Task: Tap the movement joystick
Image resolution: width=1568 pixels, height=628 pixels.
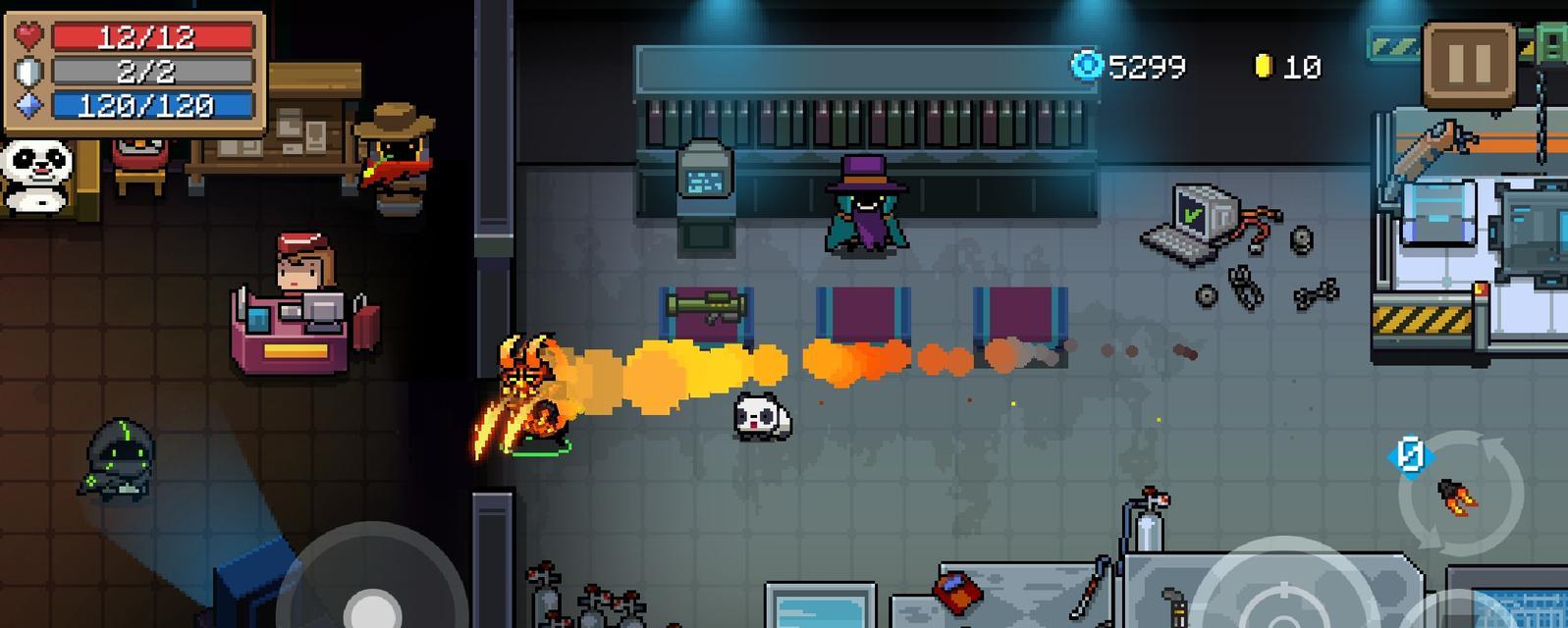Action: click(371, 602)
